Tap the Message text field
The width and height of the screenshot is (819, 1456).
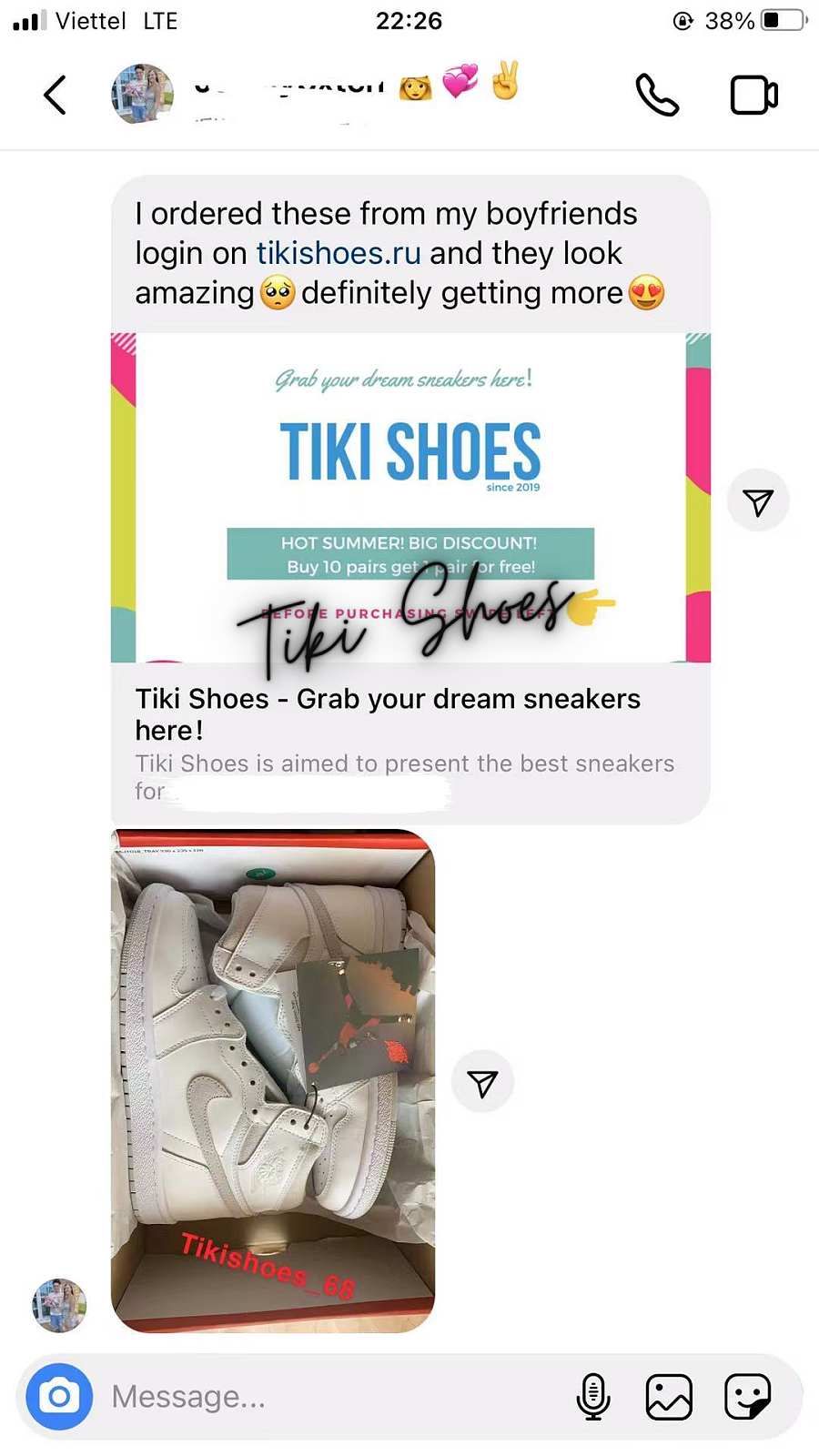click(x=328, y=1396)
